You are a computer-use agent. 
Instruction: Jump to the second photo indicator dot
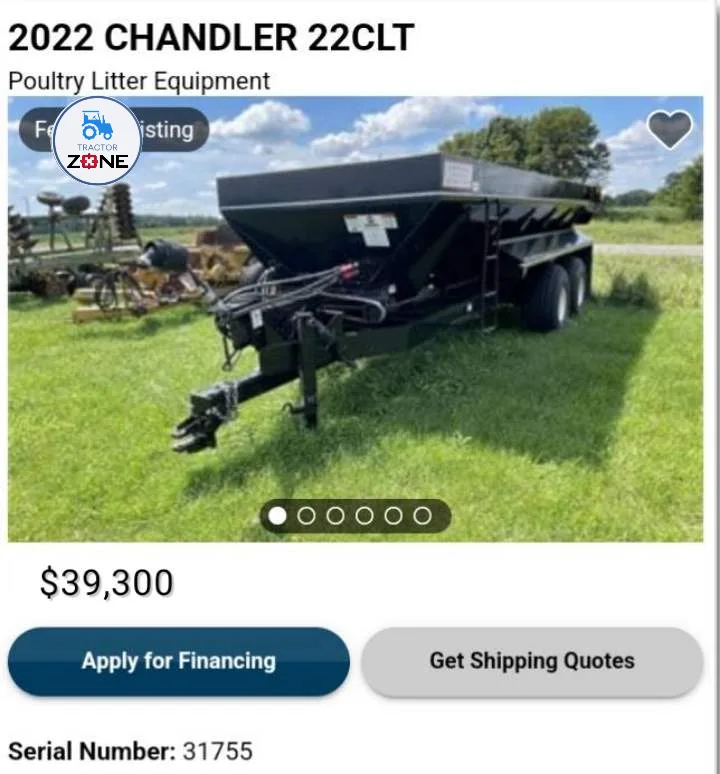[307, 516]
